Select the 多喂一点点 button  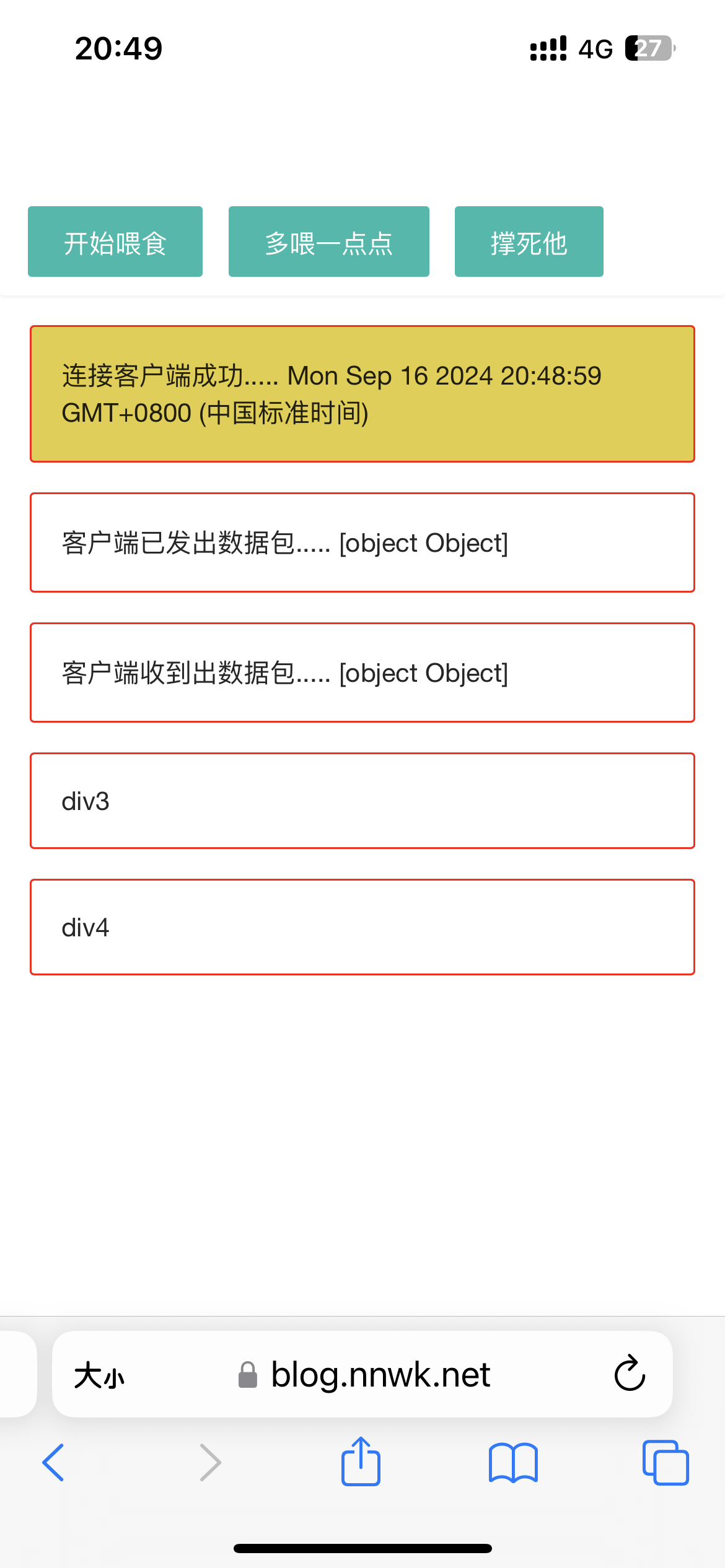pos(329,242)
